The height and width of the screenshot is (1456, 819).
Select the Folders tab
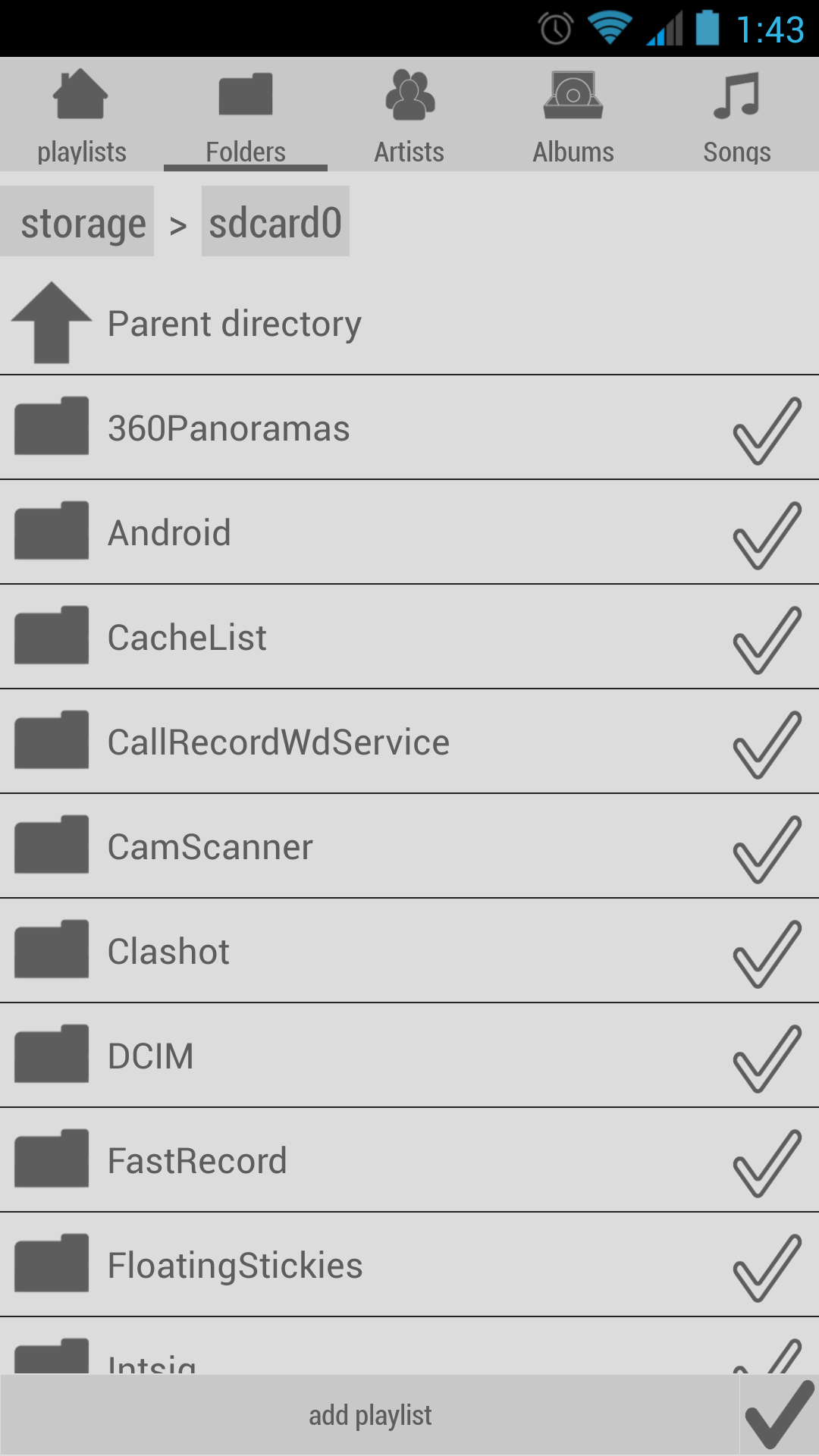[246, 115]
